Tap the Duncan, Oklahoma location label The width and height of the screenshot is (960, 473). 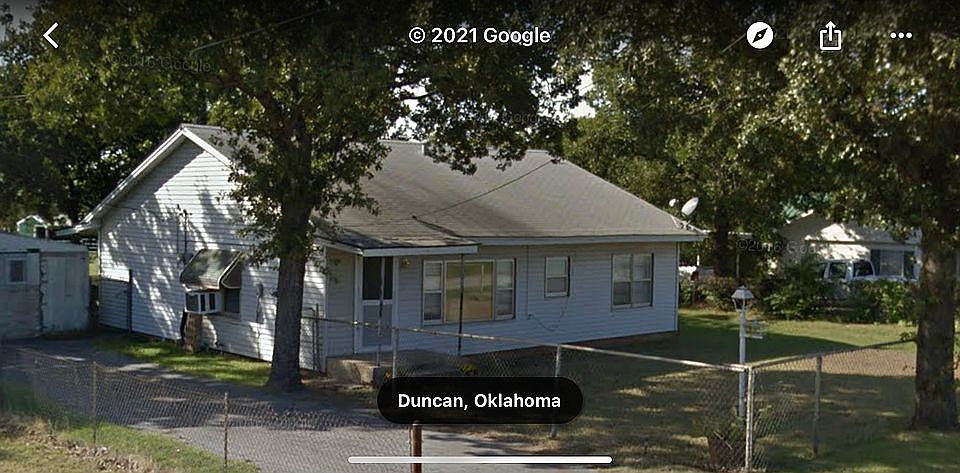click(479, 401)
